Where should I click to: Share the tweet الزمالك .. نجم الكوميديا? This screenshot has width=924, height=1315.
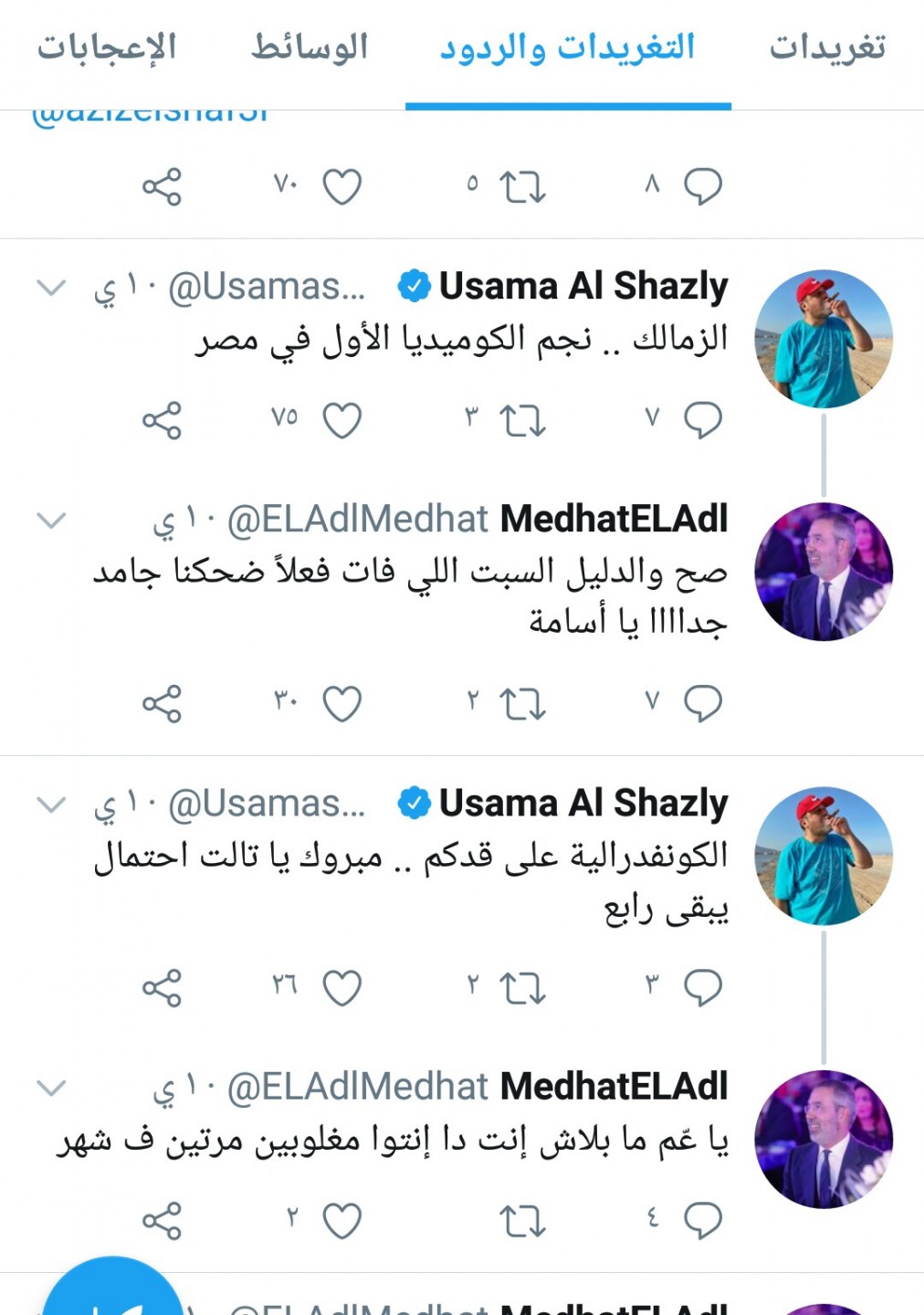click(163, 421)
